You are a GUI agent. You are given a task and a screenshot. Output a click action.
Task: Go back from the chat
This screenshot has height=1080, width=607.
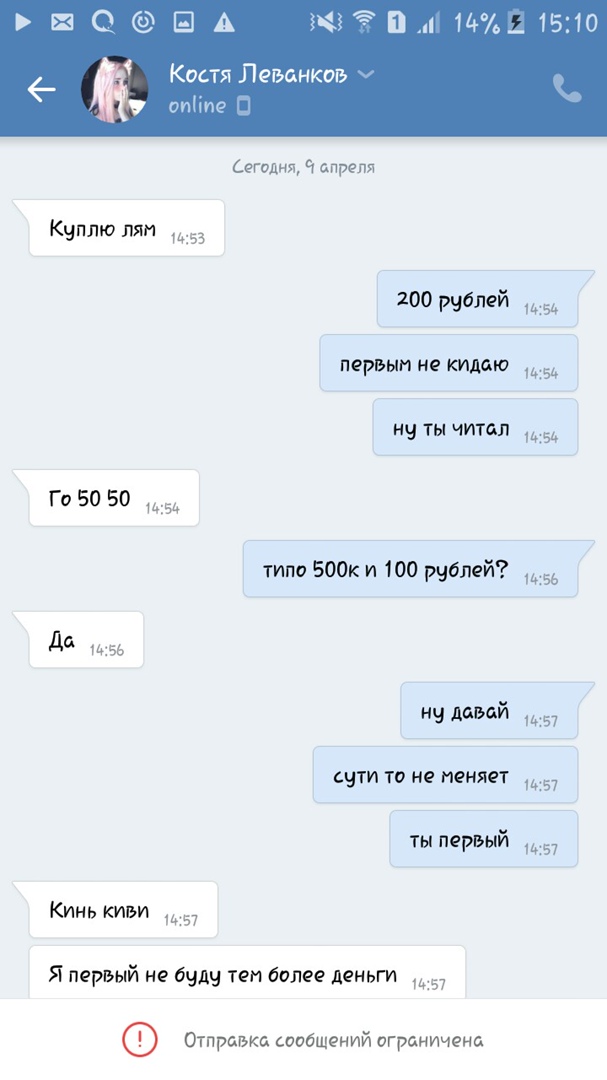[41, 90]
